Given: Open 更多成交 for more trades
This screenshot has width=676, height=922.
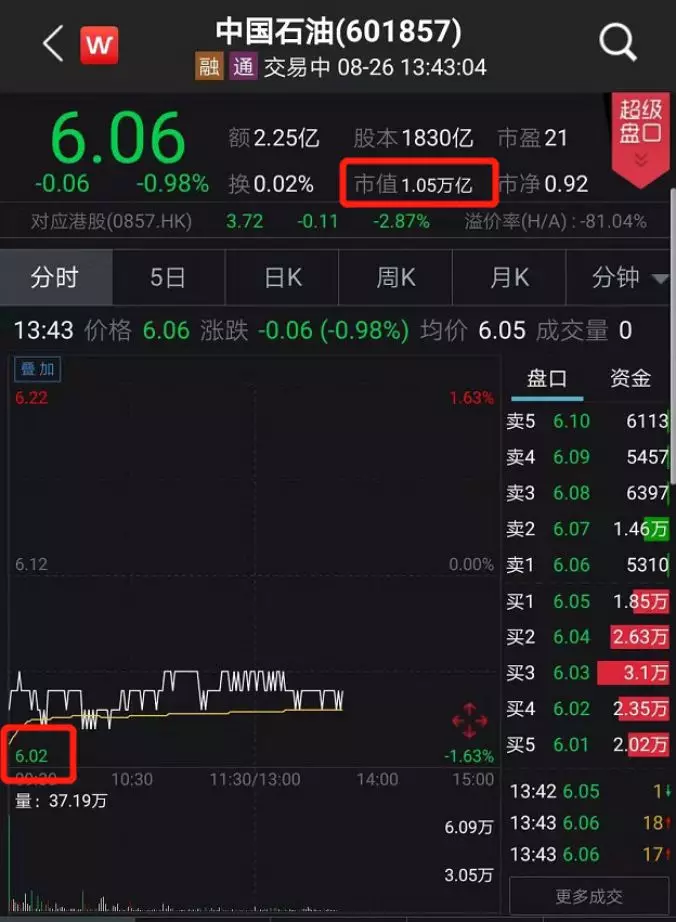Looking at the screenshot, I should point(588,896).
